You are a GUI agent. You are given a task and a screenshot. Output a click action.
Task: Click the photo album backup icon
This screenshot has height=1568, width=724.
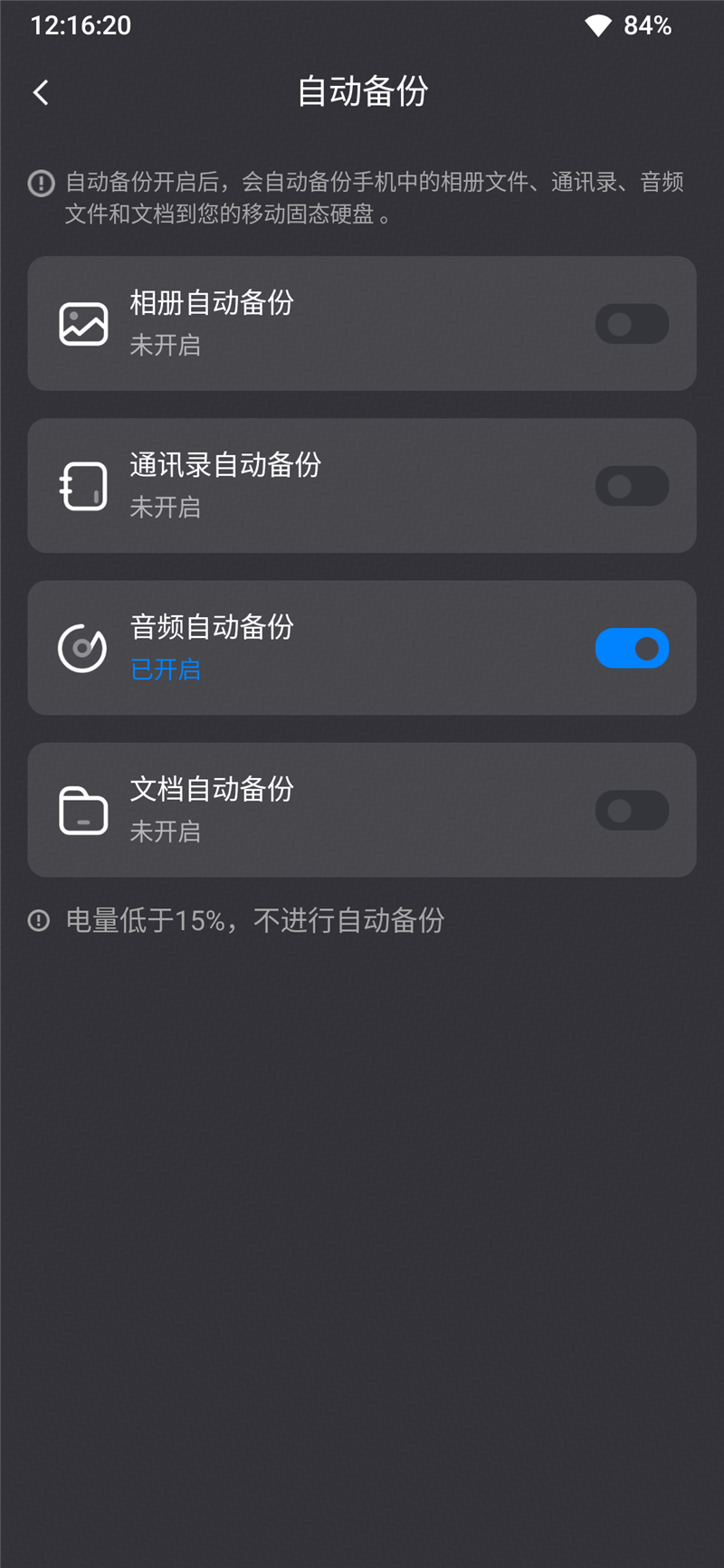(x=82, y=323)
